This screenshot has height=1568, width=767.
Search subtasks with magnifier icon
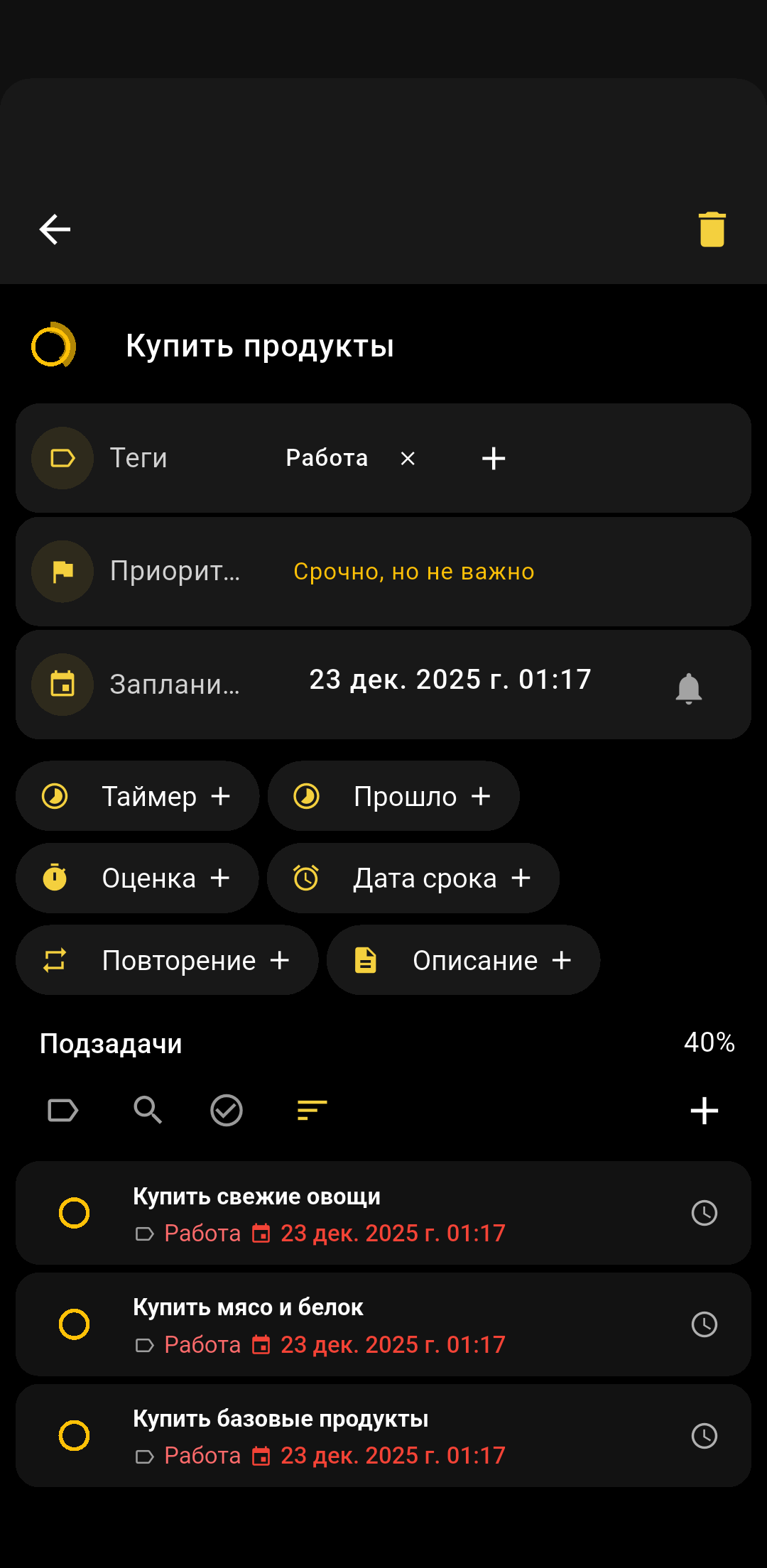point(148,1110)
